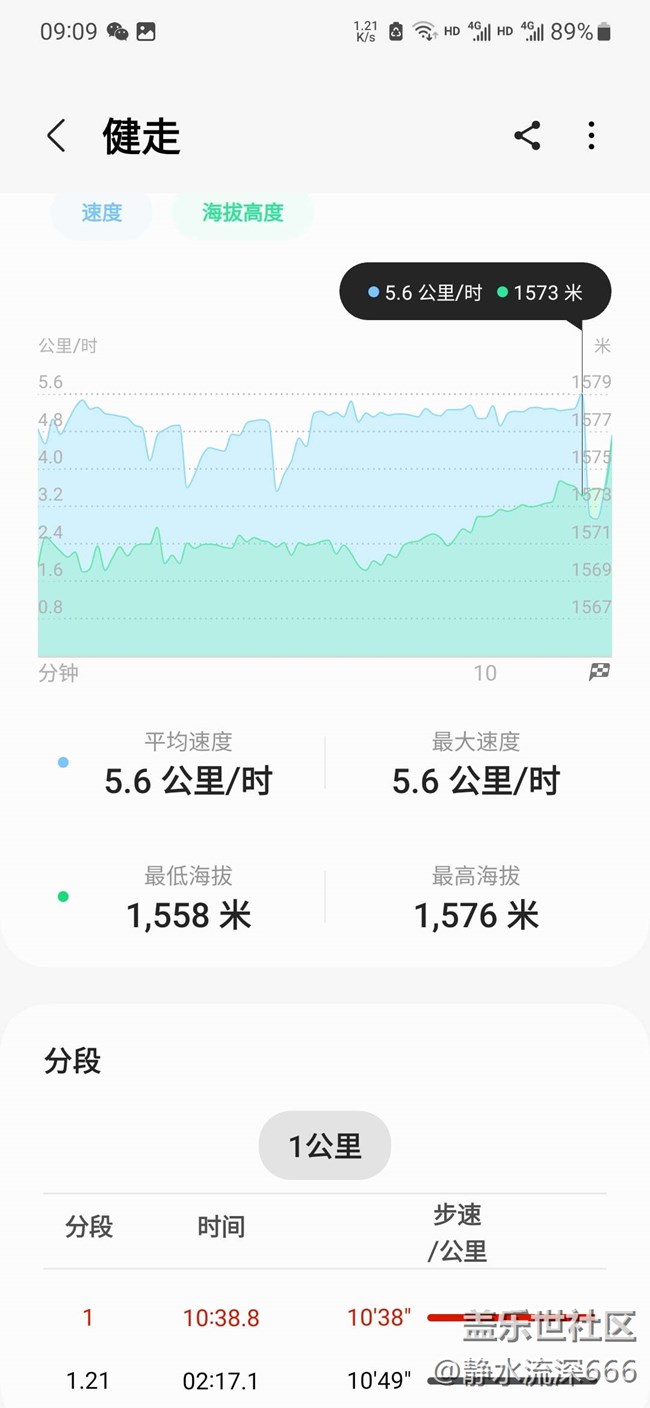Toggle the 速度 chart chip
Screen dimensions: 650x1408
coord(101,213)
